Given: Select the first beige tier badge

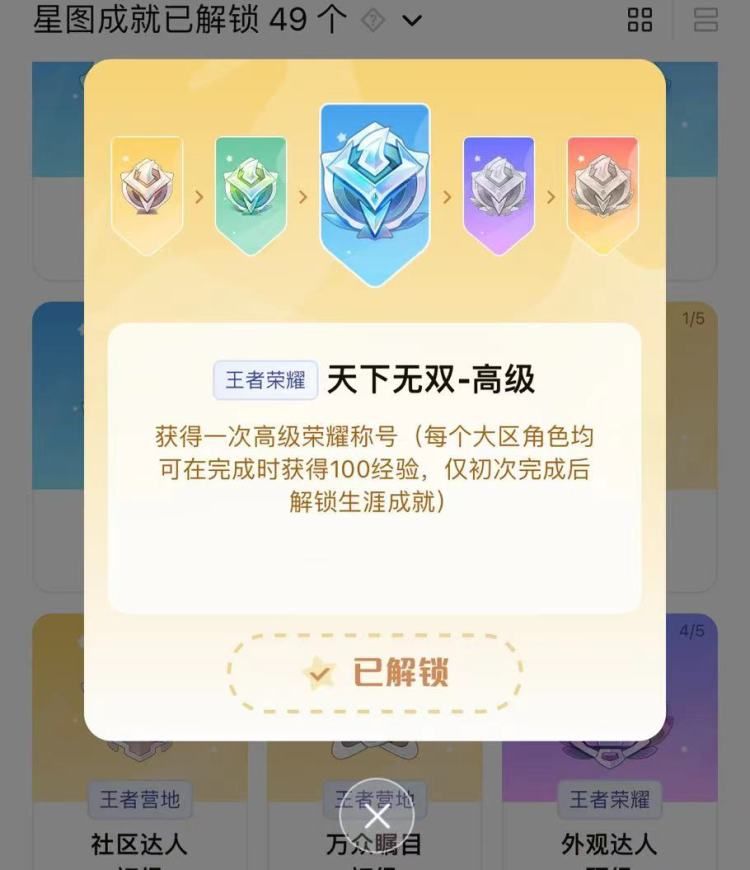Looking at the screenshot, I should tap(147, 194).
